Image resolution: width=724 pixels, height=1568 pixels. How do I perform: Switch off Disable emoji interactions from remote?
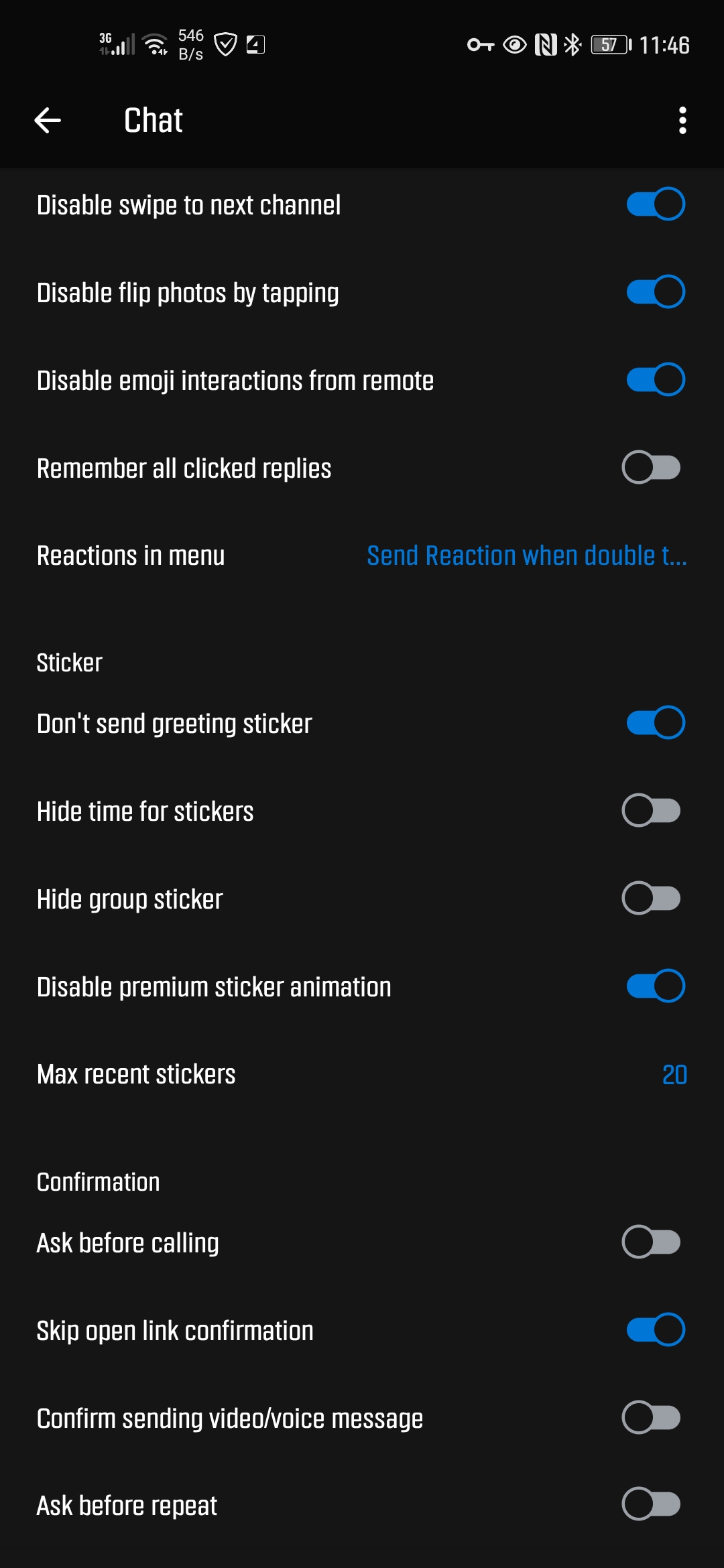point(655,380)
